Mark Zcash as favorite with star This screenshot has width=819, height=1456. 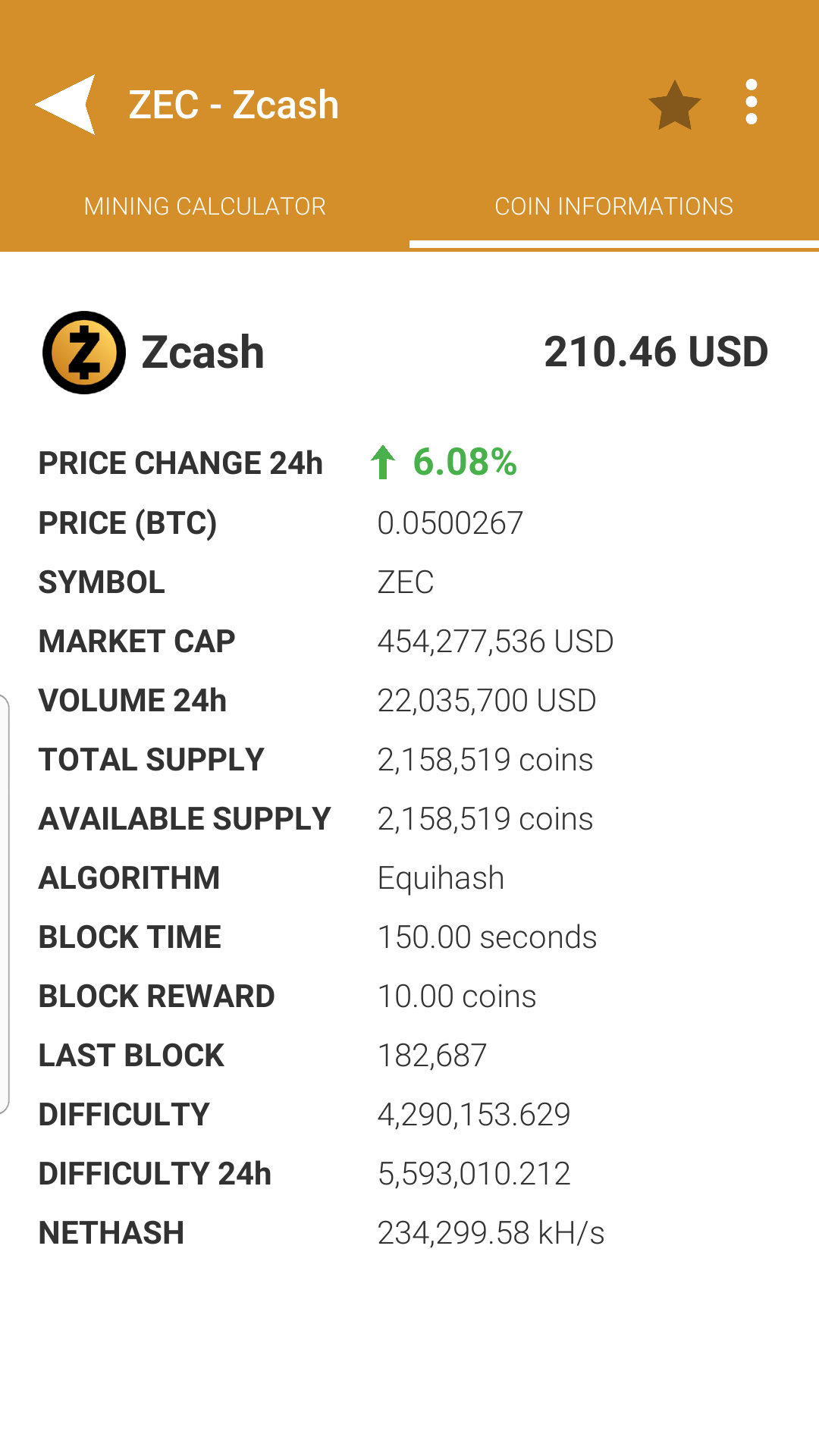(x=674, y=105)
